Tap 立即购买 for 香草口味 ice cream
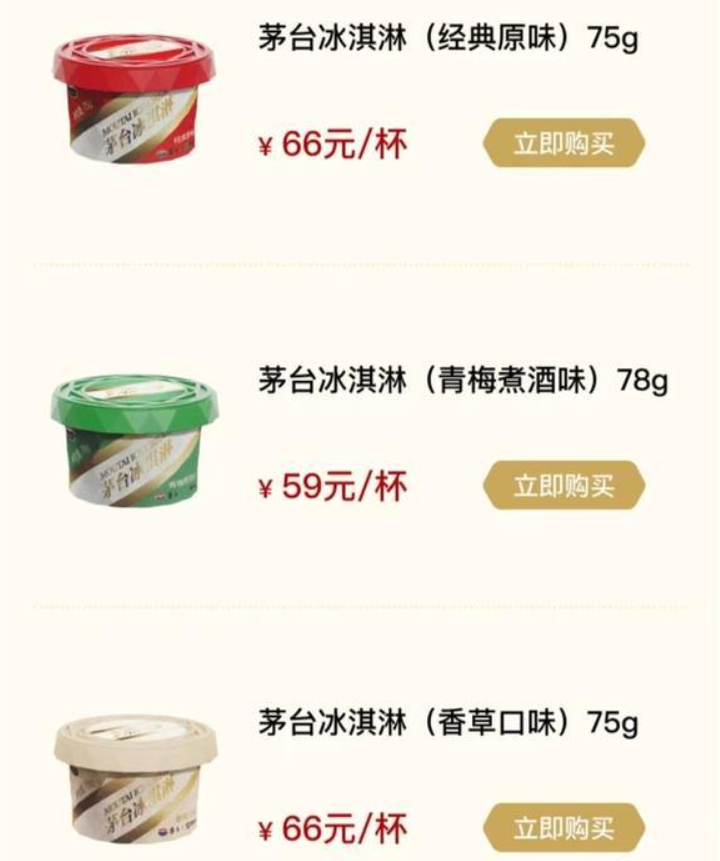The height and width of the screenshot is (861, 720). click(564, 828)
